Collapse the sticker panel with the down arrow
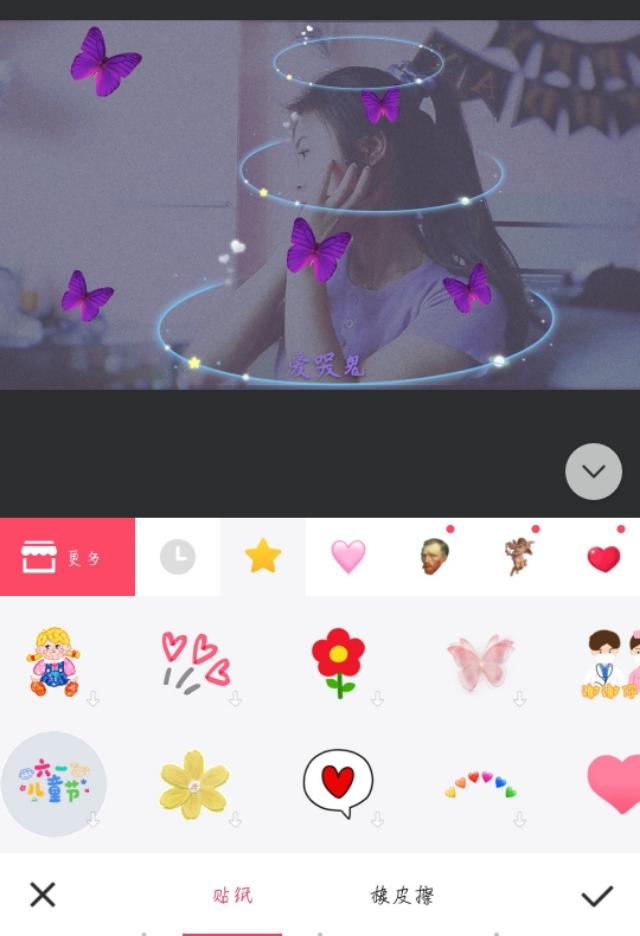The width and height of the screenshot is (640, 936). pos(593,471)
